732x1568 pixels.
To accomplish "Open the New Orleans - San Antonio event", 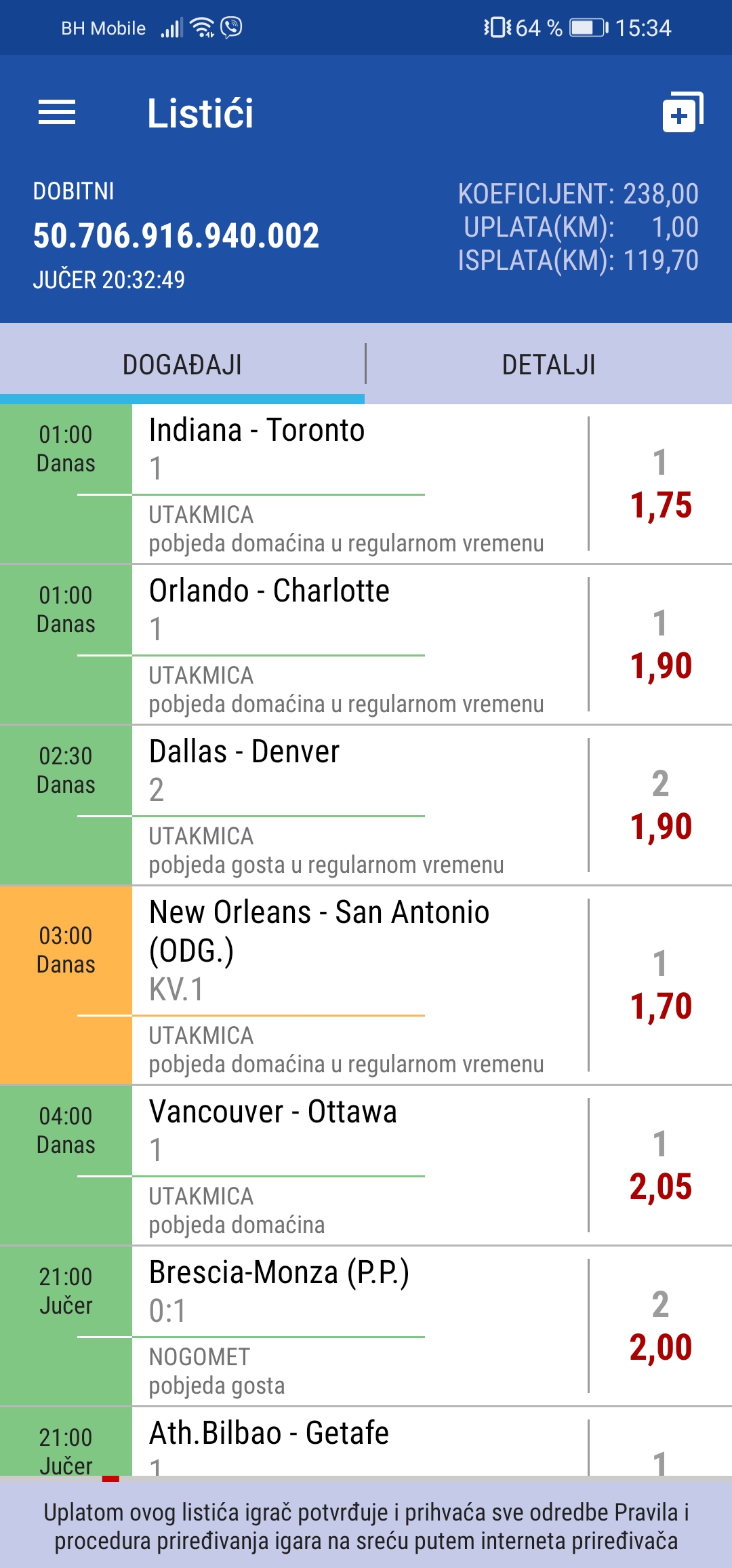I will tap(366, 985).
